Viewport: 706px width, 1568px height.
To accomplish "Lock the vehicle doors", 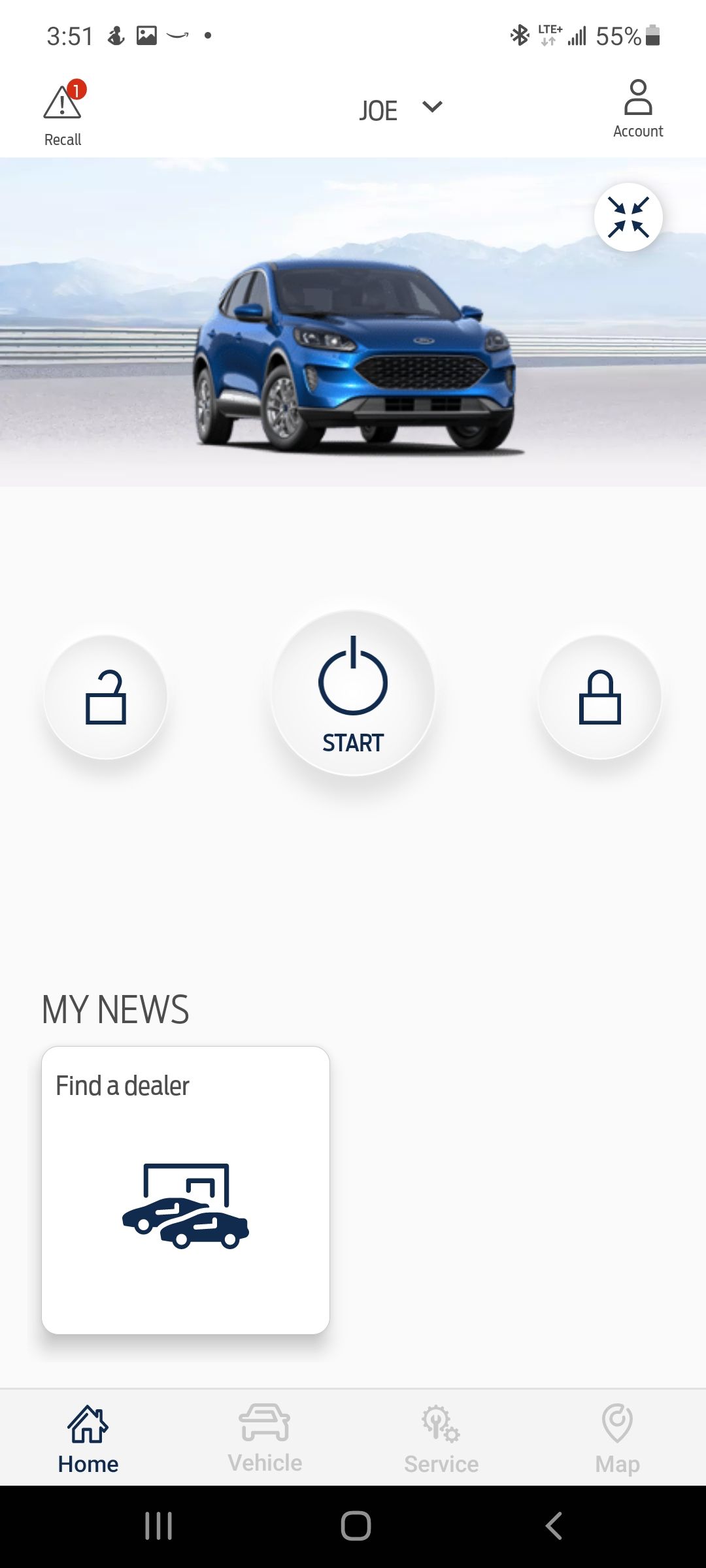I will point(599,697).
